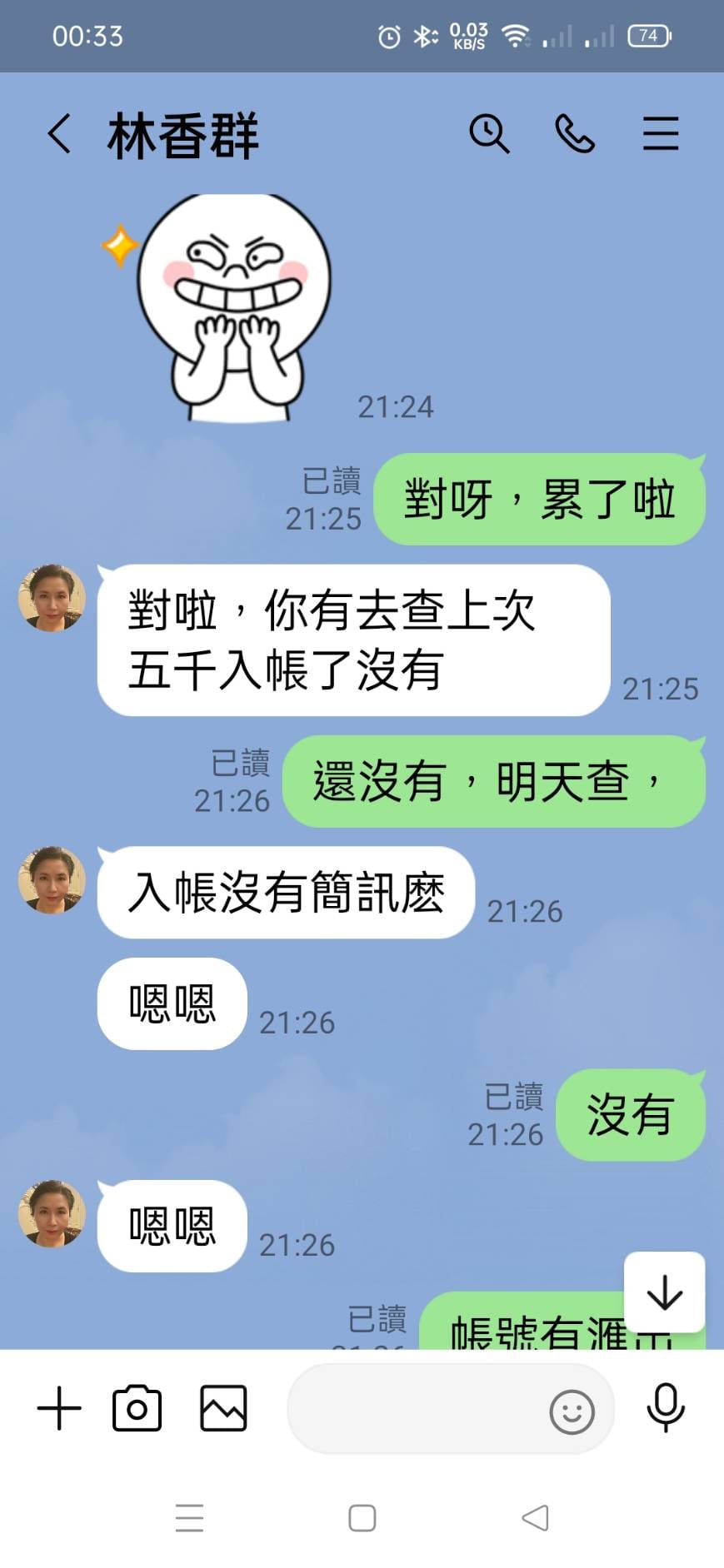Focus the message input field
This screenshot has width=724, height=1568.
pyautogui.click(x=417, y=1408)
